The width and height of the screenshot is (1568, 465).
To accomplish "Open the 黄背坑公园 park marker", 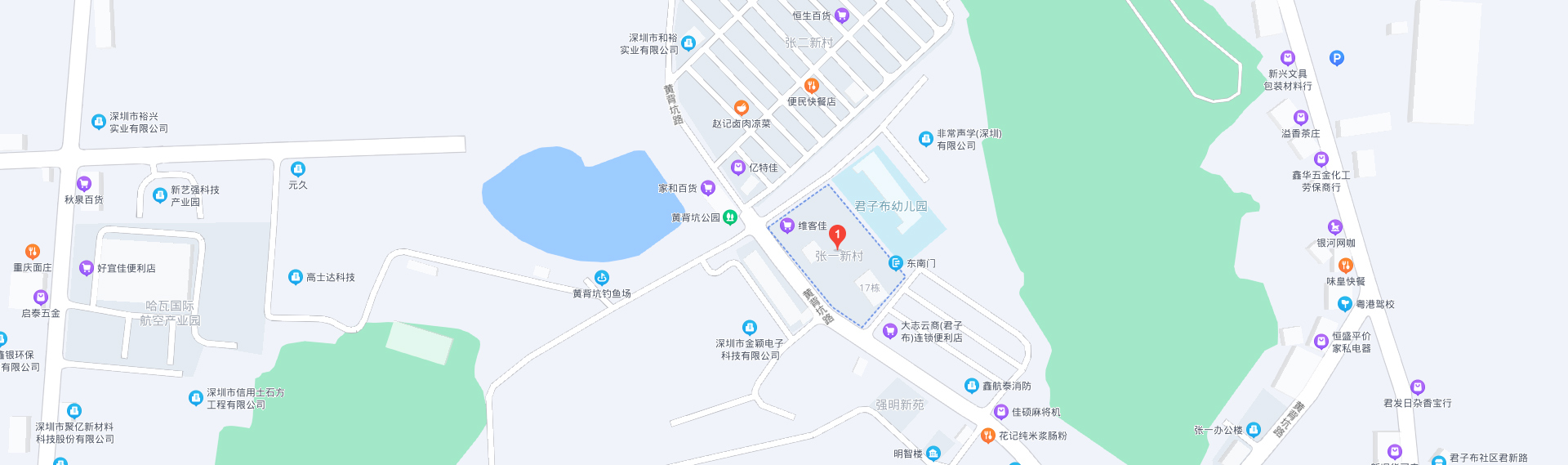I will coord(730,217).
